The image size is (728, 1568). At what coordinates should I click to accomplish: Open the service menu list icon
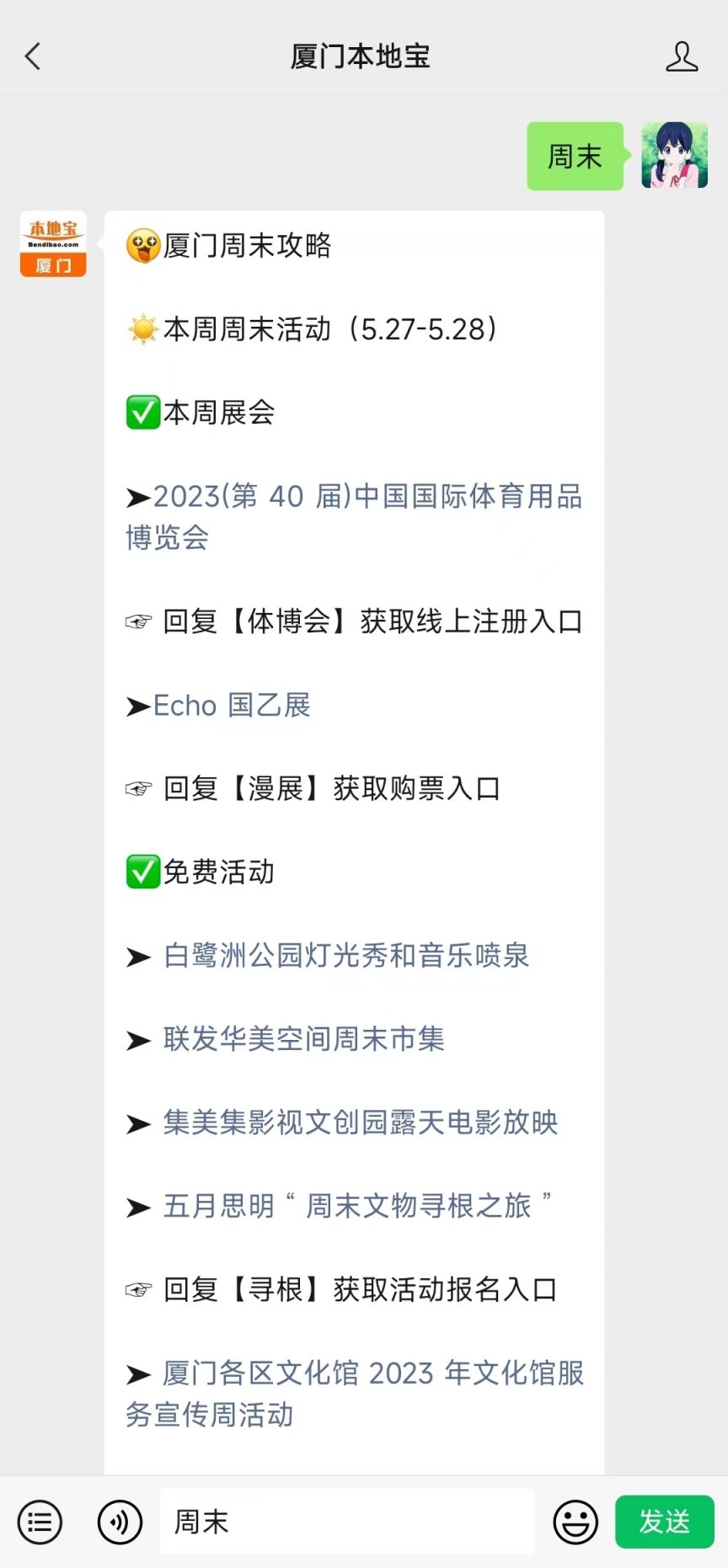coord(40,1522)
